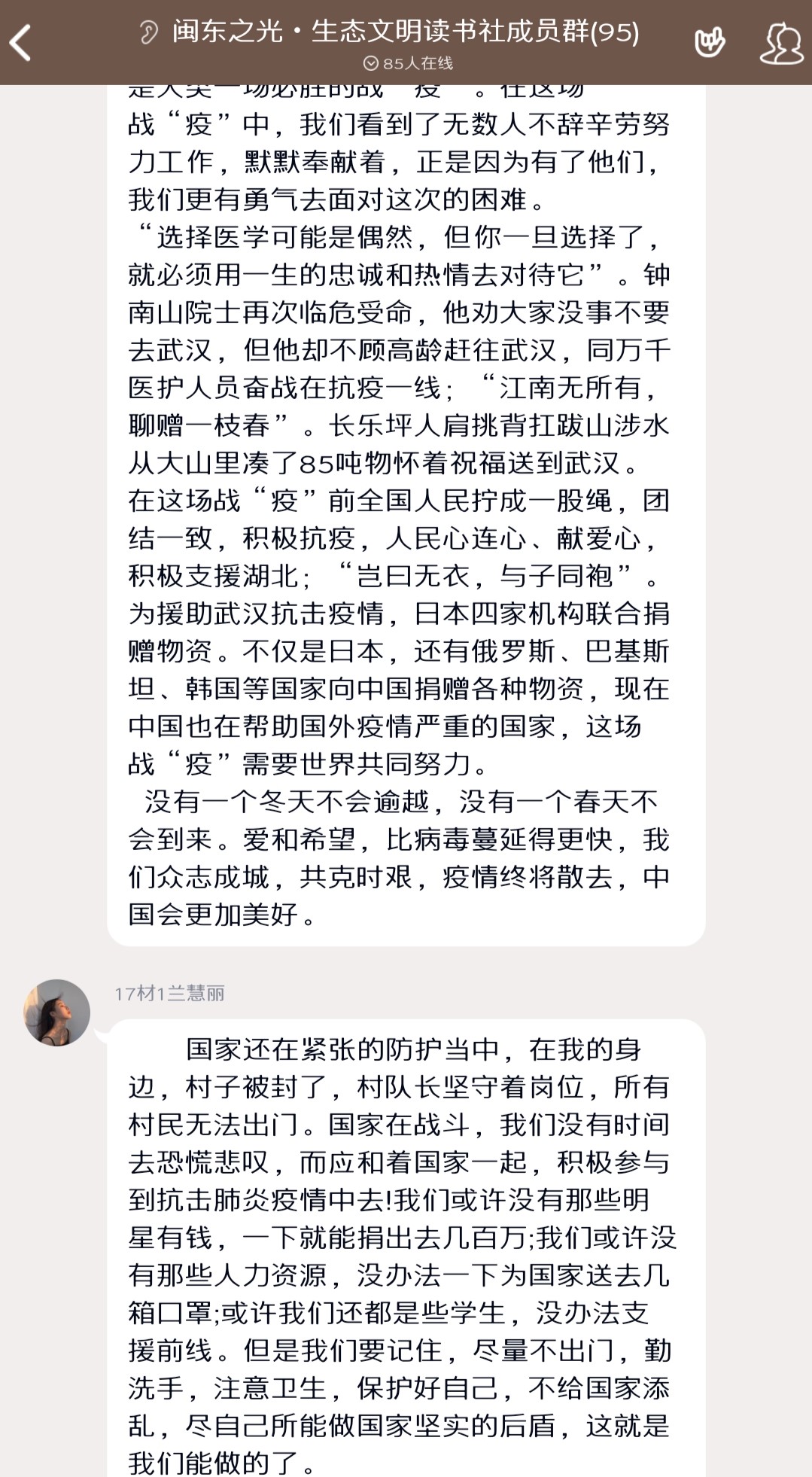Open 17材1兰慧丽's profile avatar
812x1477 pixels.
click(x=57, y=1013)
